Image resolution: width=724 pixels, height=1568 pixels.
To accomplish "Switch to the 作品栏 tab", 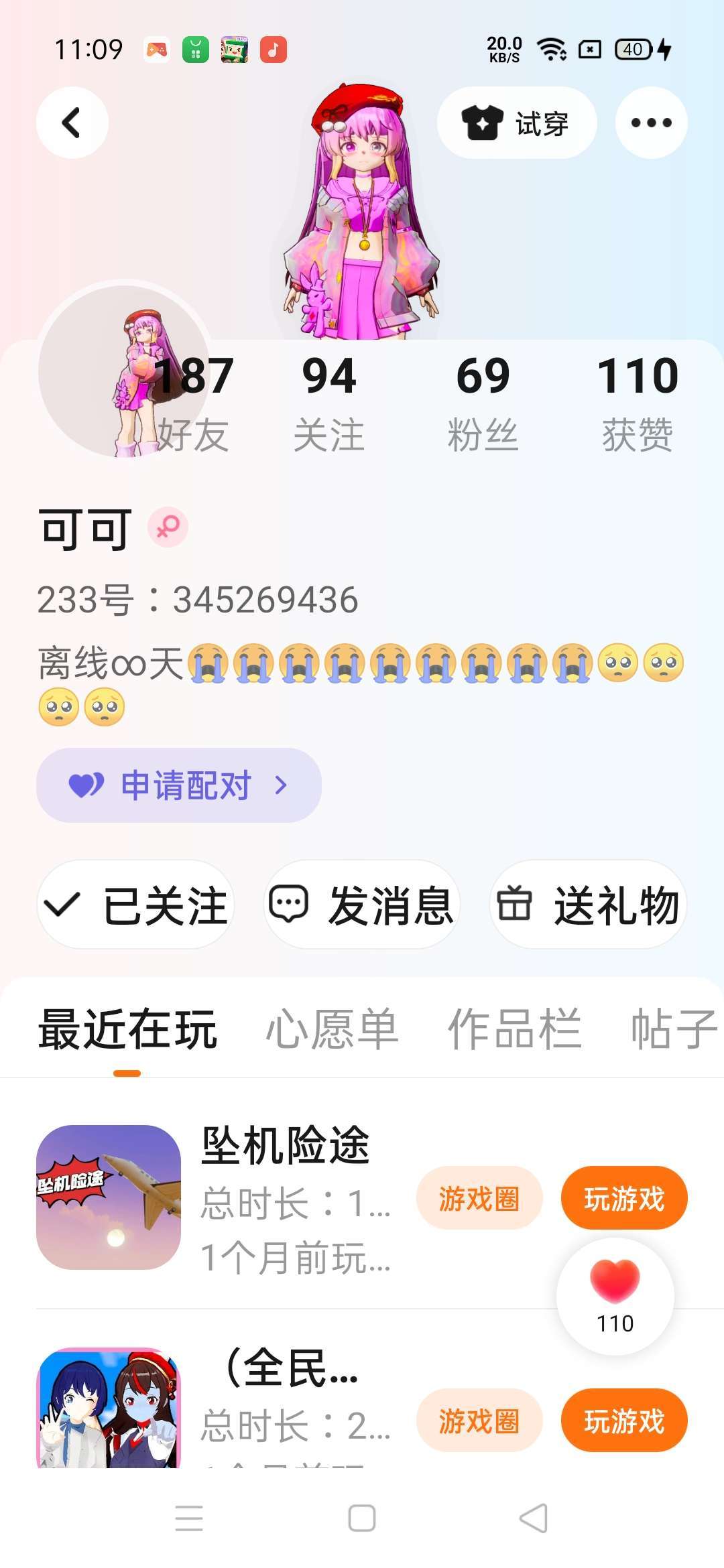I will coord(514,1029).
